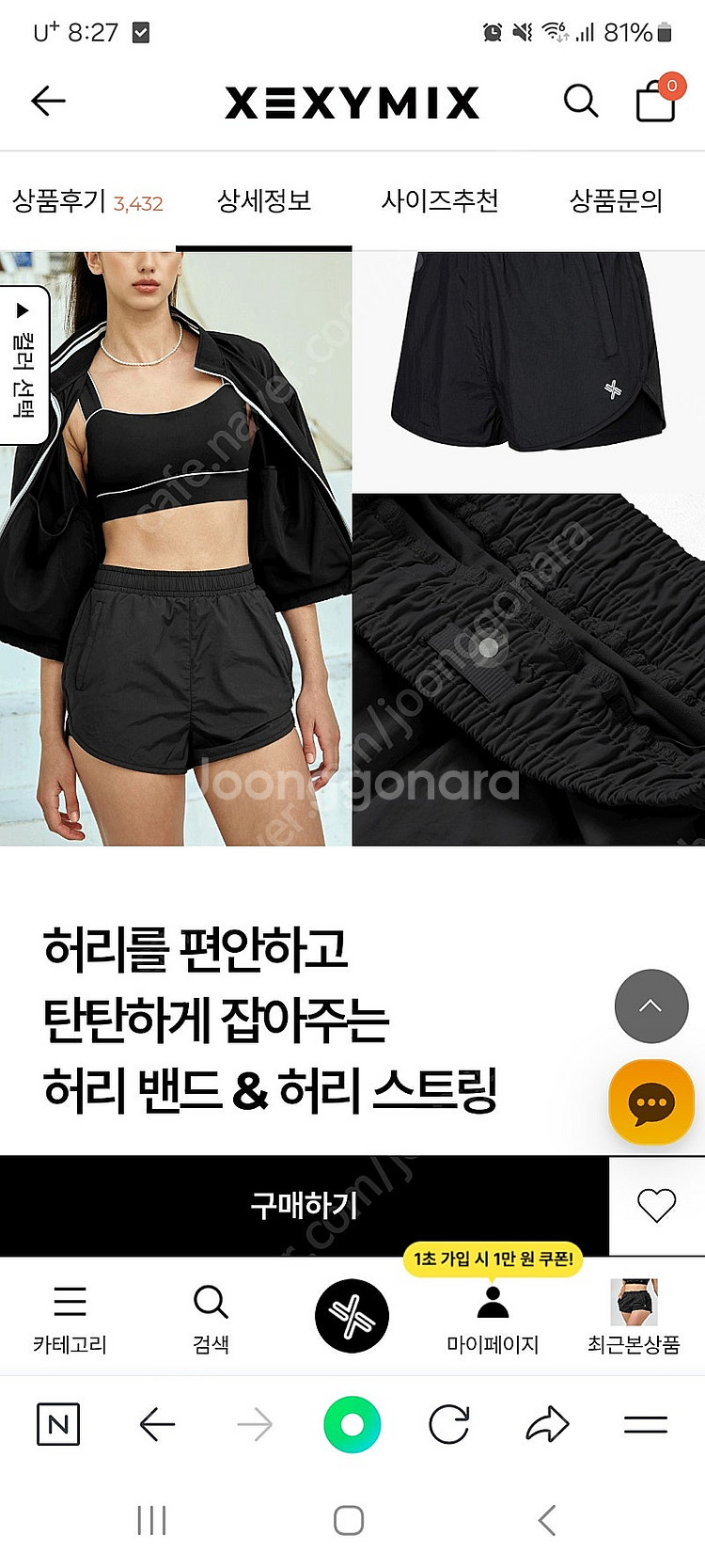Image resolution: width=705 pixels, height=1568 pixels.
Task: Open the 상품문의 tab
Action: pos(616,201)
